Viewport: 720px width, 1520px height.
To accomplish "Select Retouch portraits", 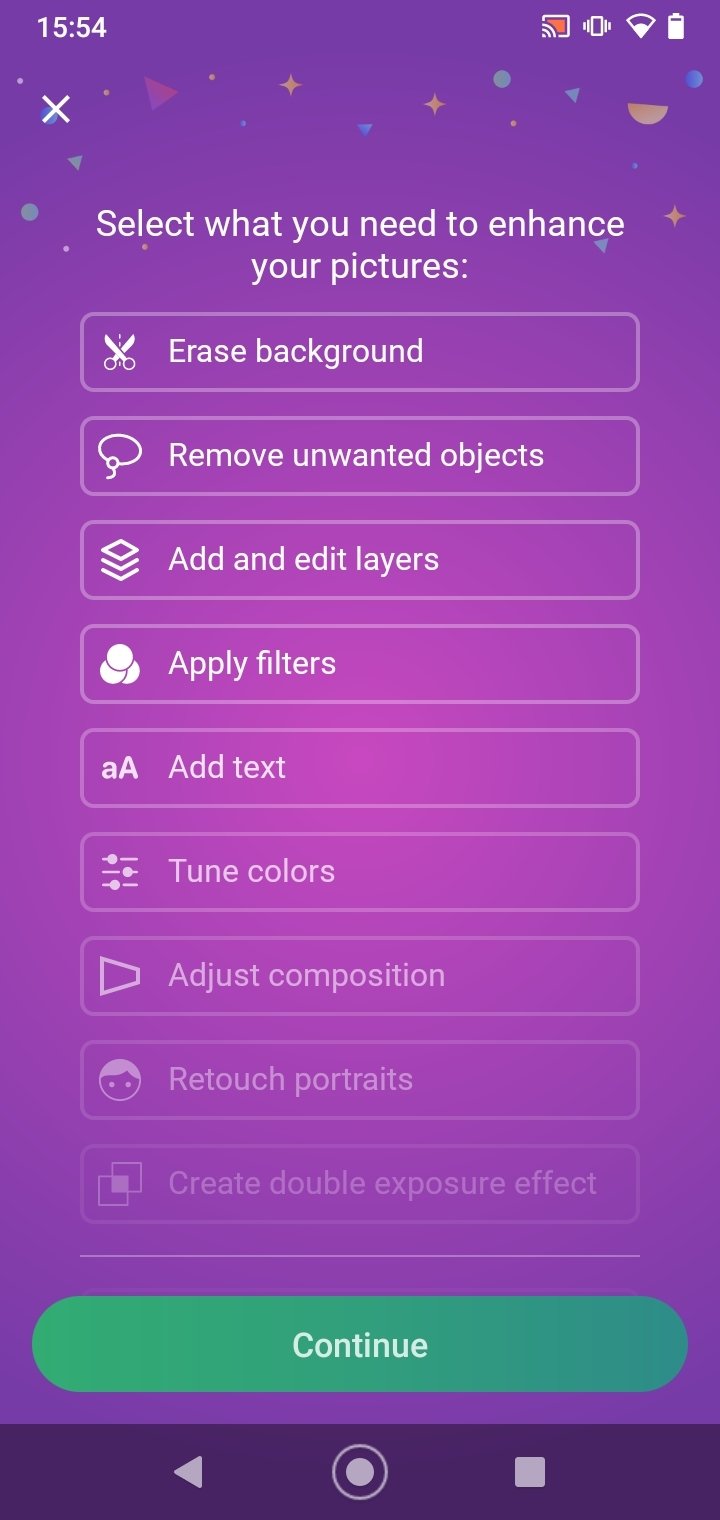I will (360, 1080).
